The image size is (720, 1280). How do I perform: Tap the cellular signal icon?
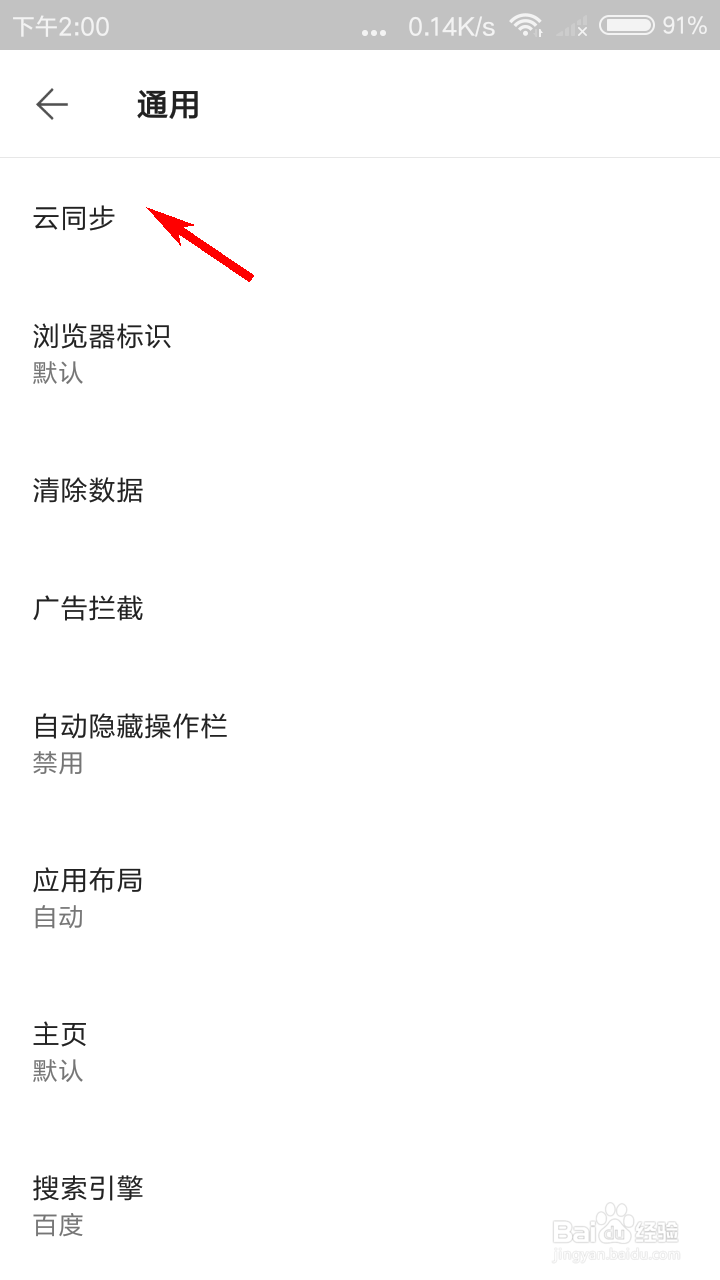[x=566, y=29]
